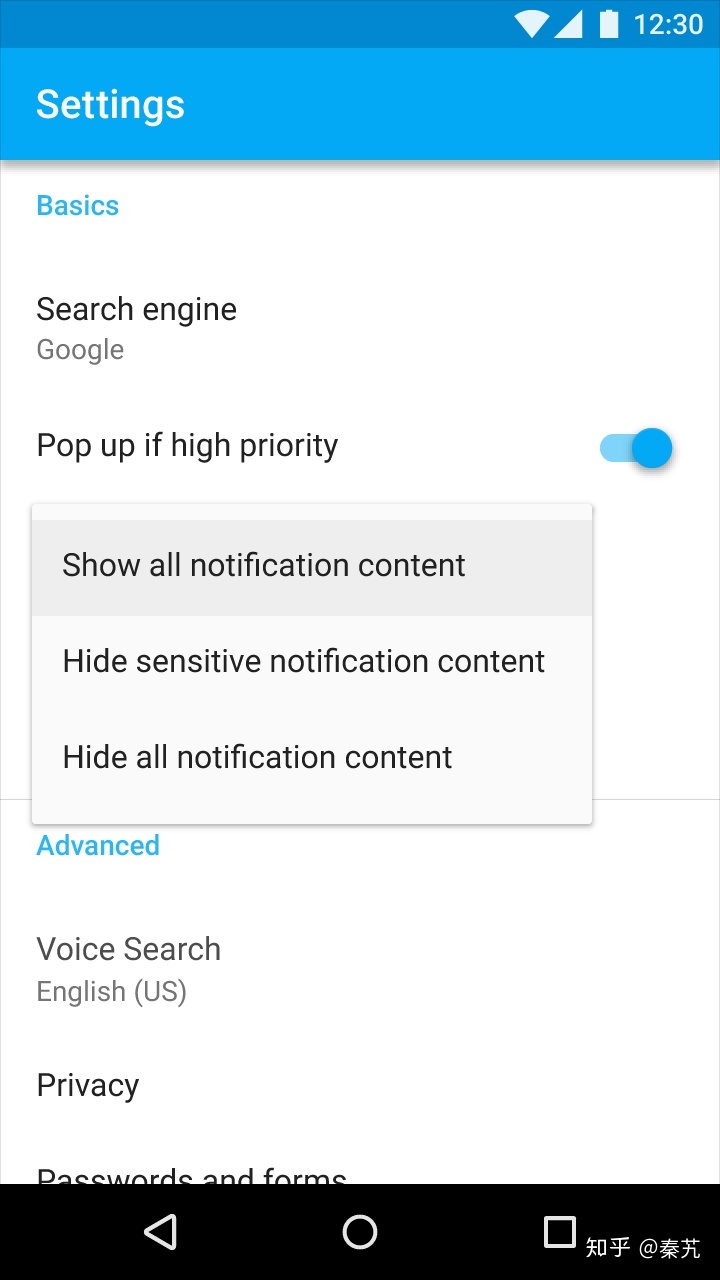Open the Privacy settings row
The height and width of the screenshot is (1280, 720).
[x=360, y=1086]
